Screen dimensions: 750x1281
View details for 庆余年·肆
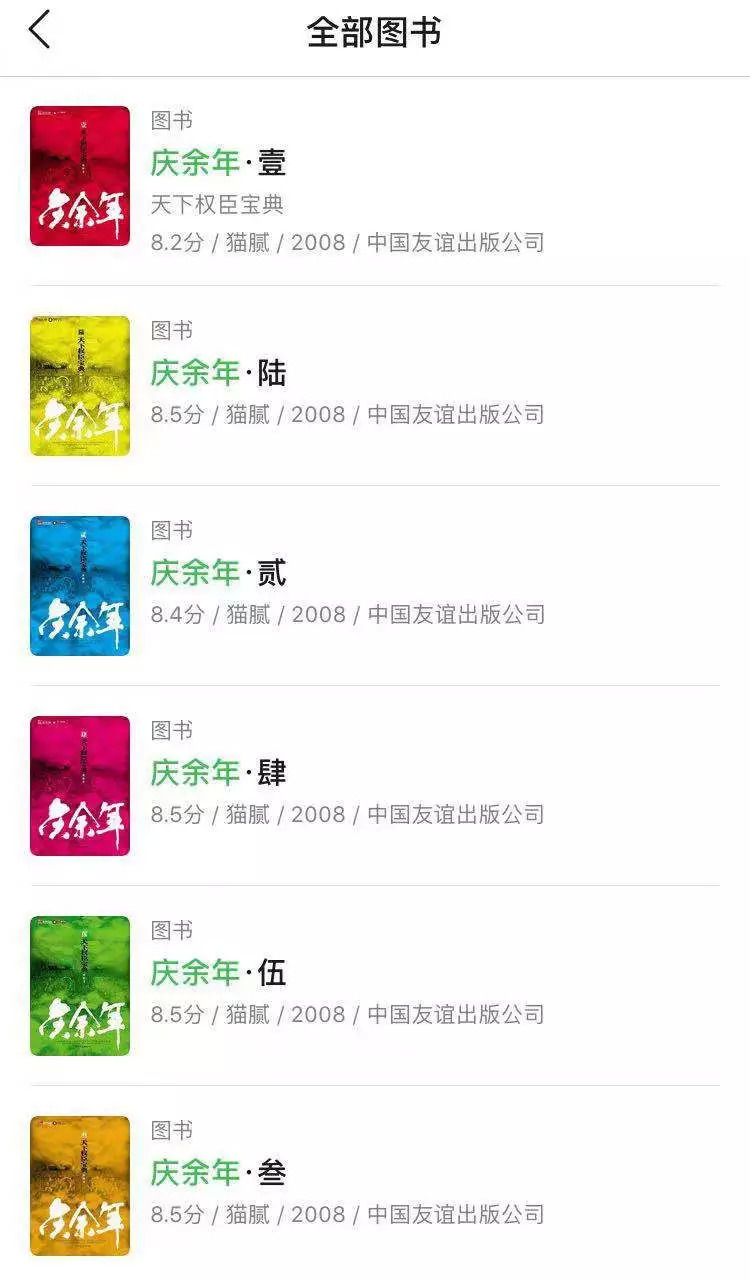[x=219, y=773]
